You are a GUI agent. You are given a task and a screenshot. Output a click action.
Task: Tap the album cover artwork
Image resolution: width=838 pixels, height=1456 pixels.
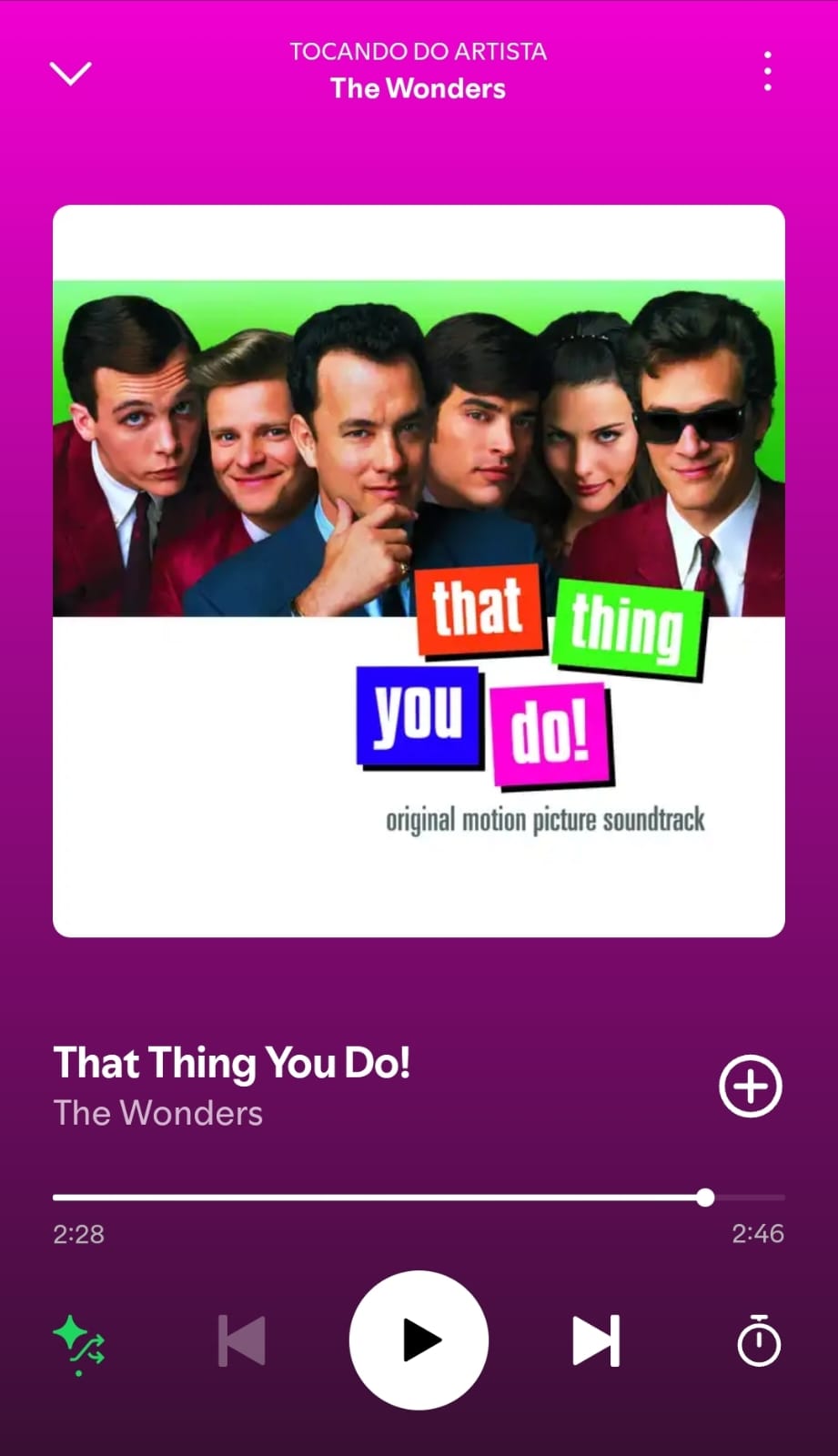pos(419,571)
